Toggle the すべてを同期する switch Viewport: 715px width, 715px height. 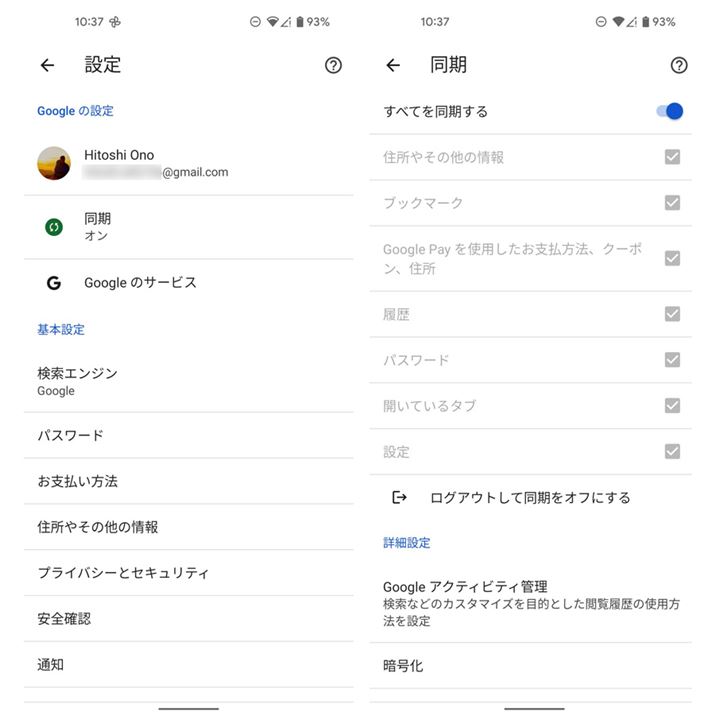tap(669, 111)
